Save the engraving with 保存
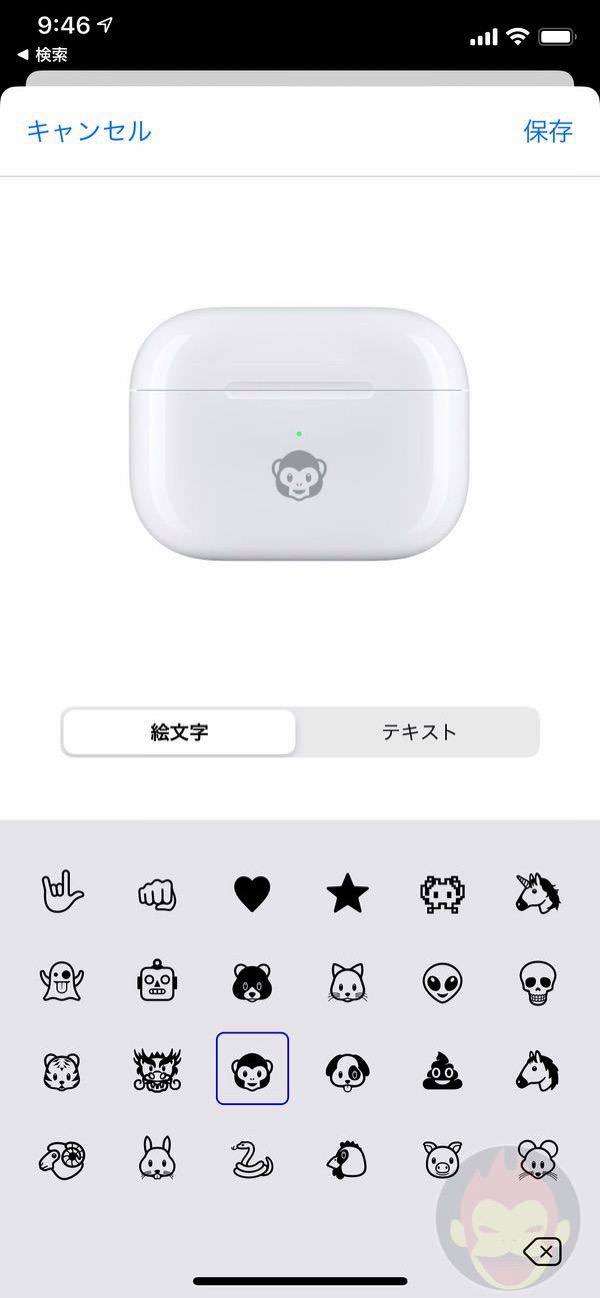The width and height of the screenshot is (600, 1298). tap(548, 131)
